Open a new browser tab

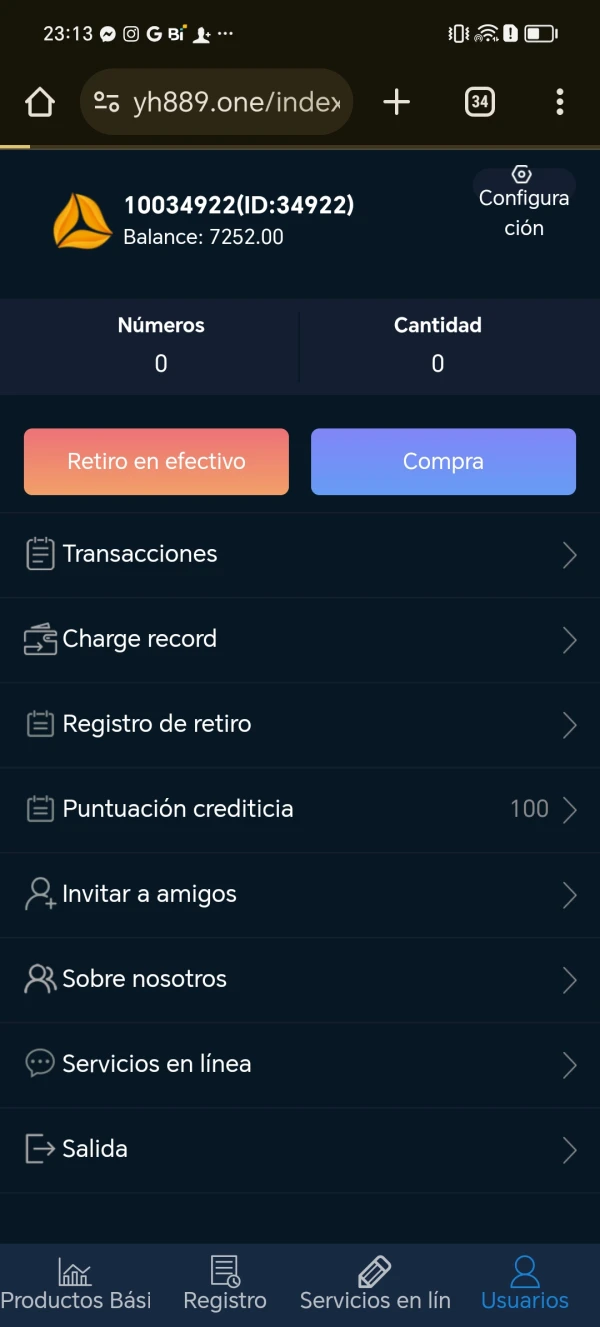point(397,102)
